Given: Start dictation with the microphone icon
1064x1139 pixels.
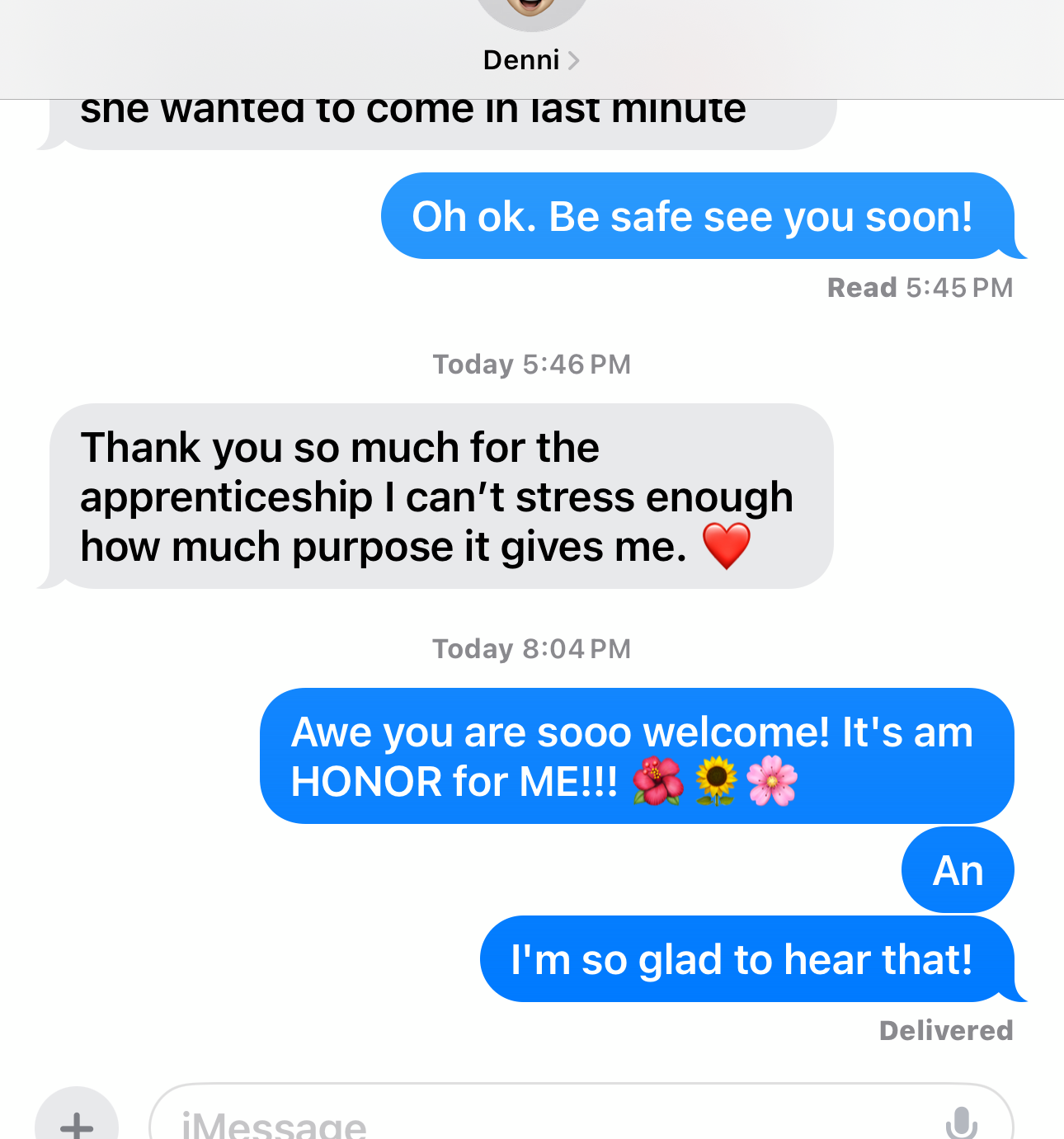Looking at the screenshot, I should (961, 1123).
